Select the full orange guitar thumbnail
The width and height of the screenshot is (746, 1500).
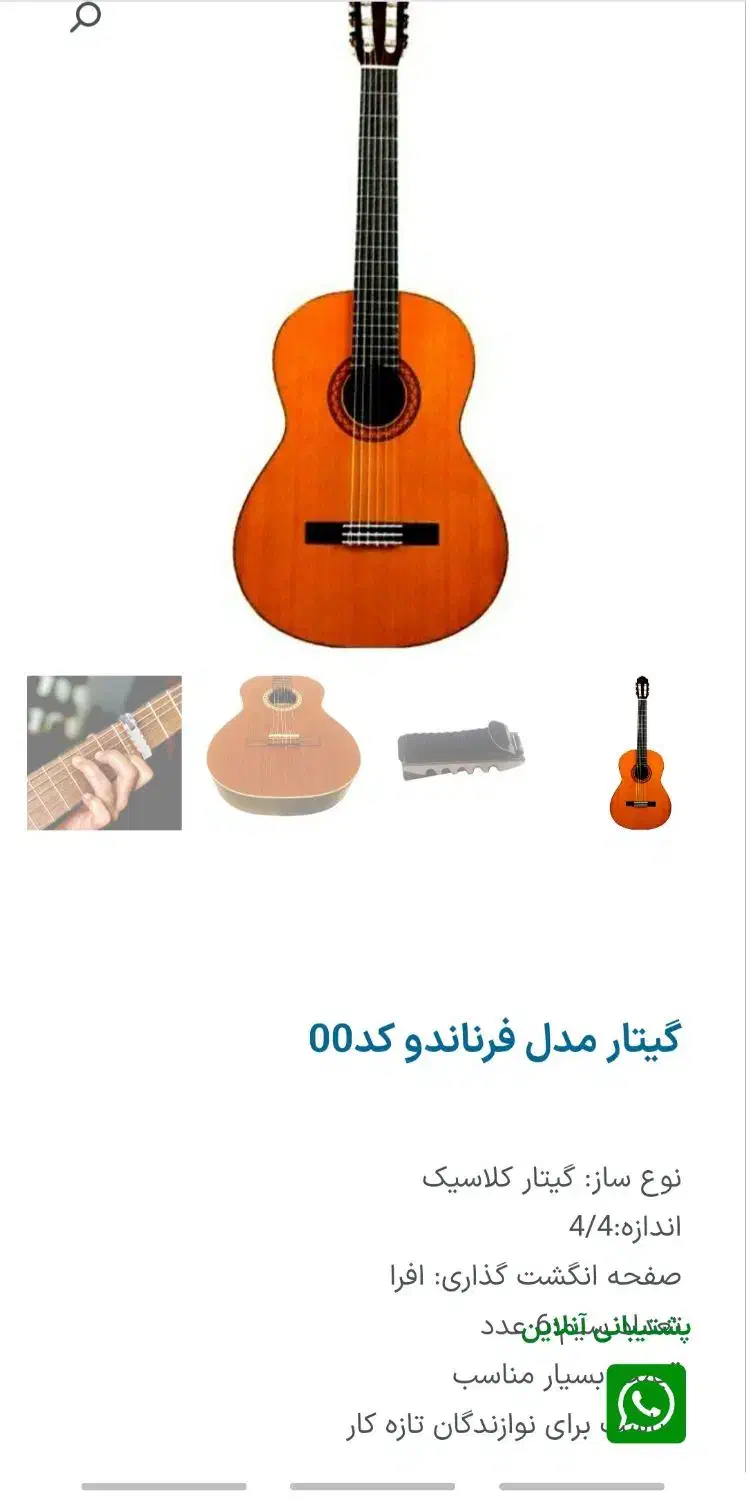click(641, 753)
